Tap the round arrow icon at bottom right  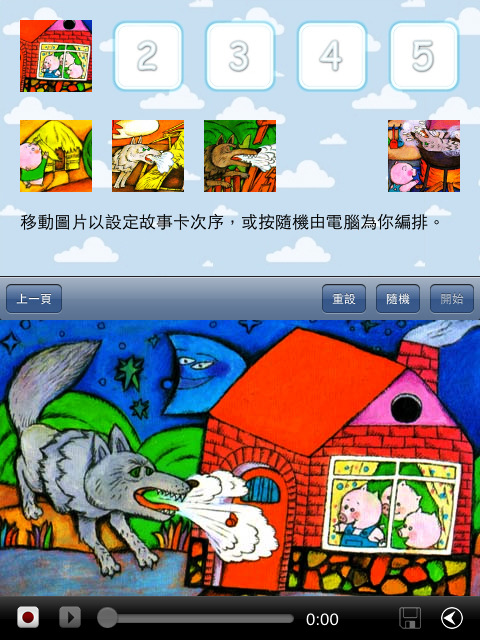[452, 618]
